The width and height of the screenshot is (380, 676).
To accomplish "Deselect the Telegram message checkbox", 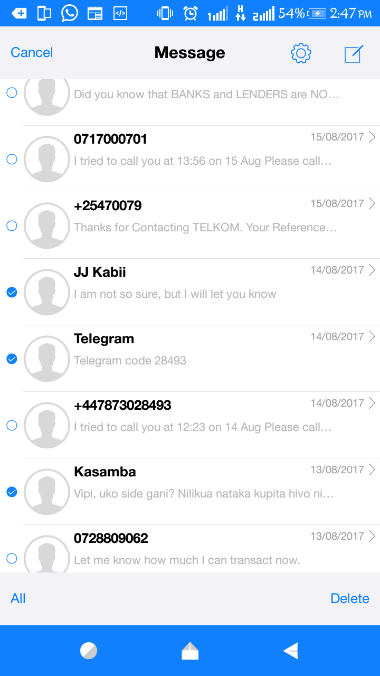I will click(12, 359).
